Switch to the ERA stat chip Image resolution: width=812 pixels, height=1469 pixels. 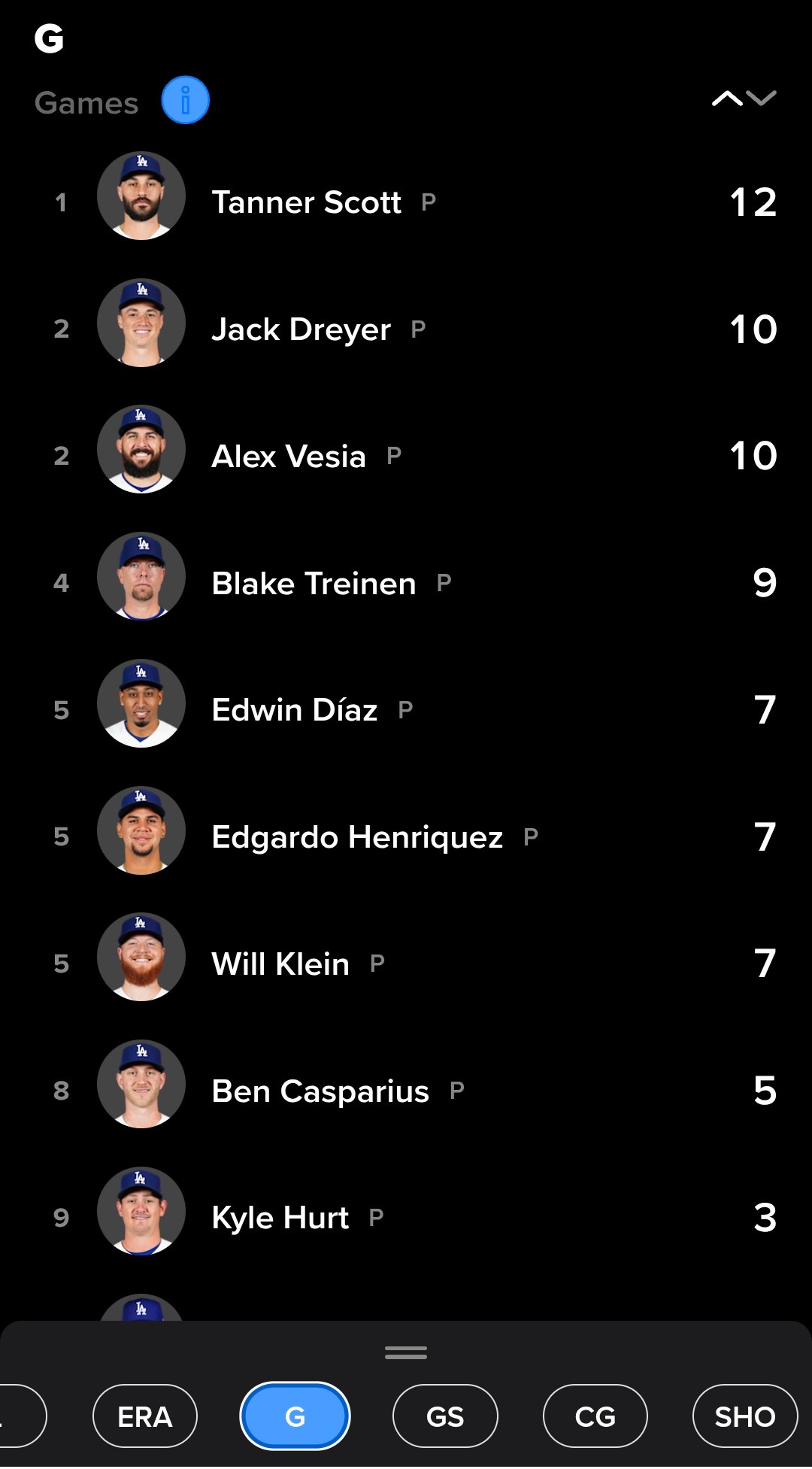(145, 1416)
